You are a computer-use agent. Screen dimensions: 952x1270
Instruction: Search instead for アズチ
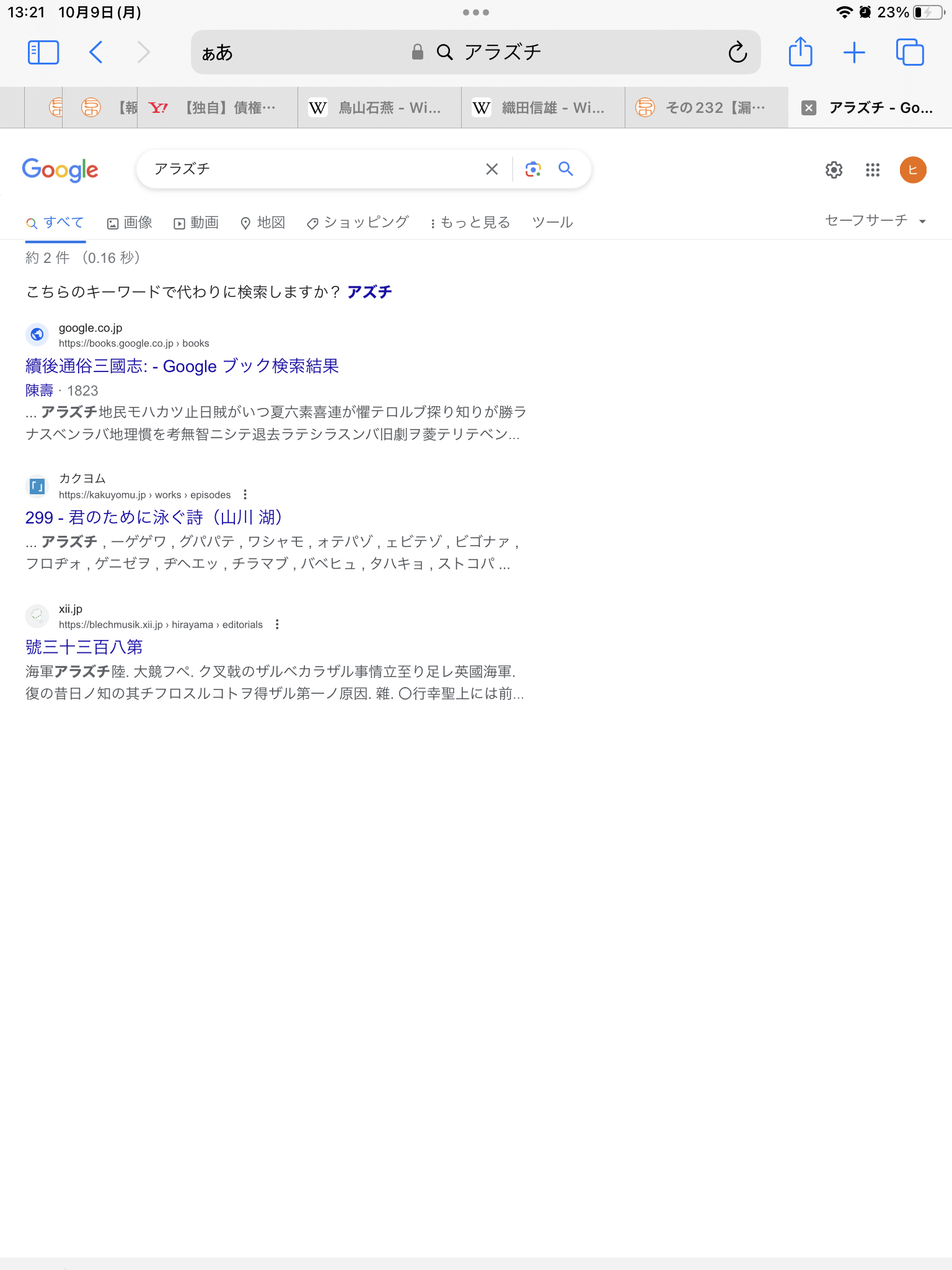tap(369, 292)
